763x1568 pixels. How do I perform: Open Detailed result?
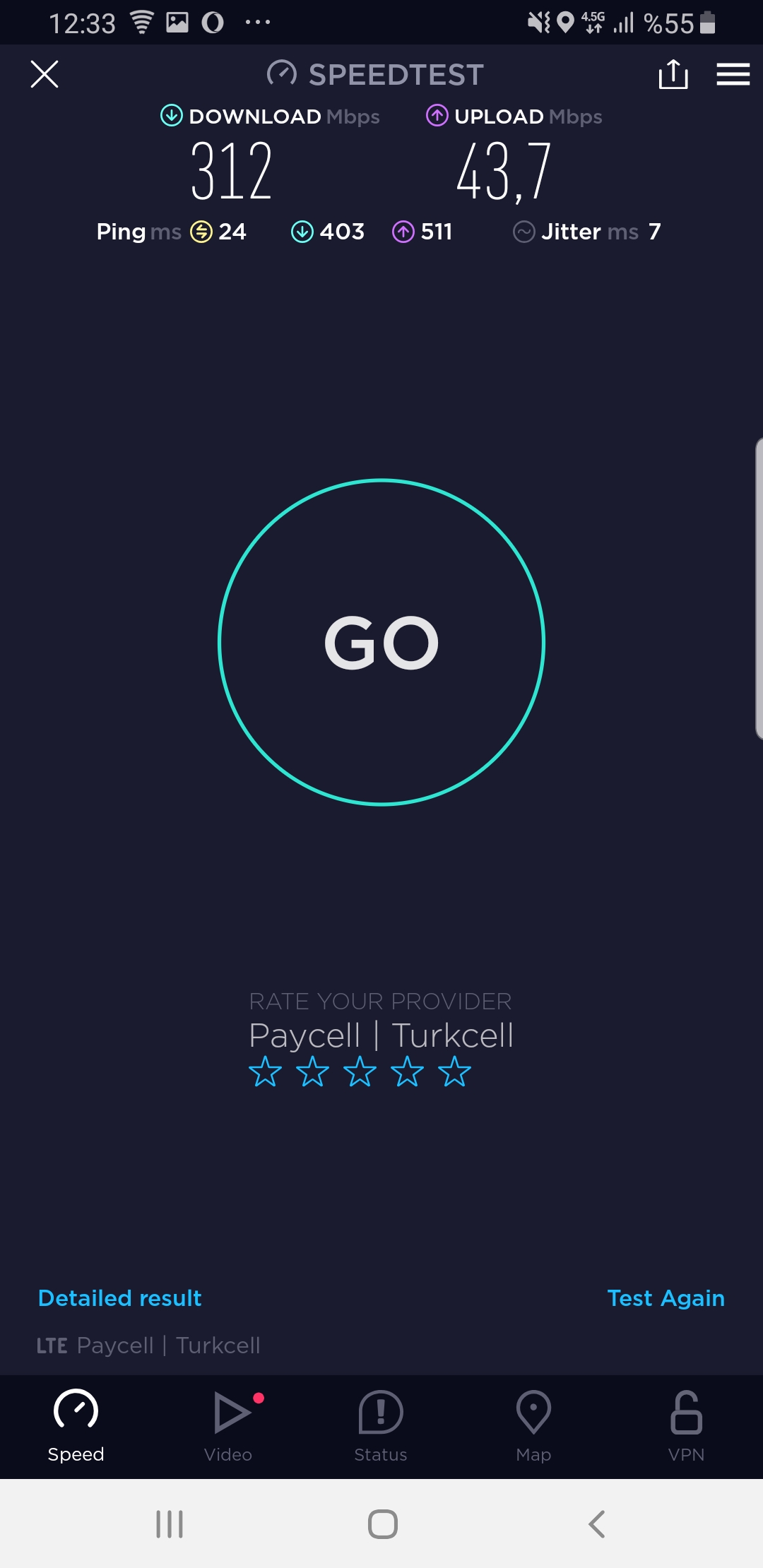pyautogui.click(x=120, y=1297)
